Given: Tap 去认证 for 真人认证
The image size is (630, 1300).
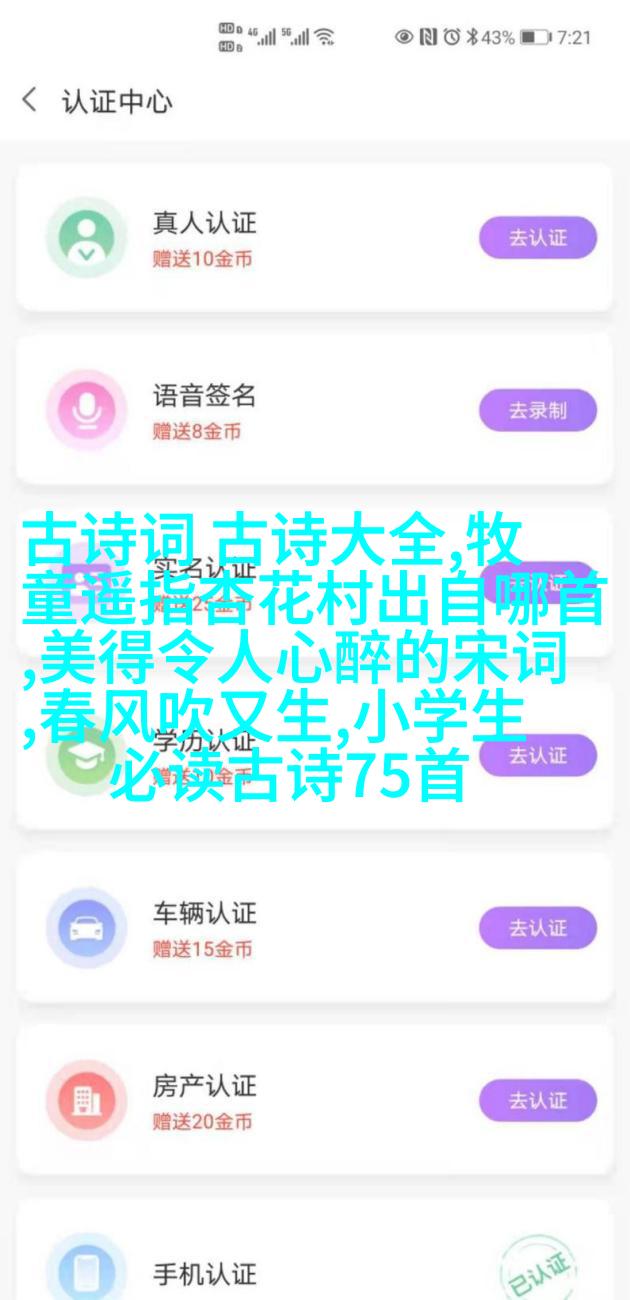Looking at the screenshot, I should 537,238.
